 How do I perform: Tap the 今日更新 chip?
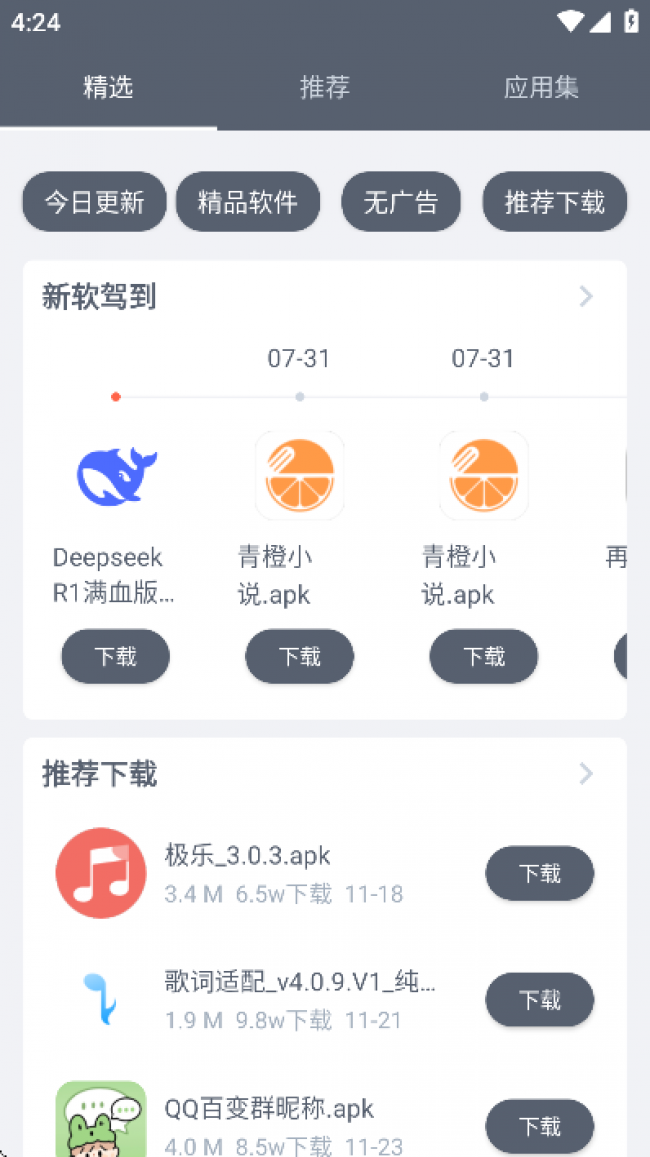coord(94,202)
